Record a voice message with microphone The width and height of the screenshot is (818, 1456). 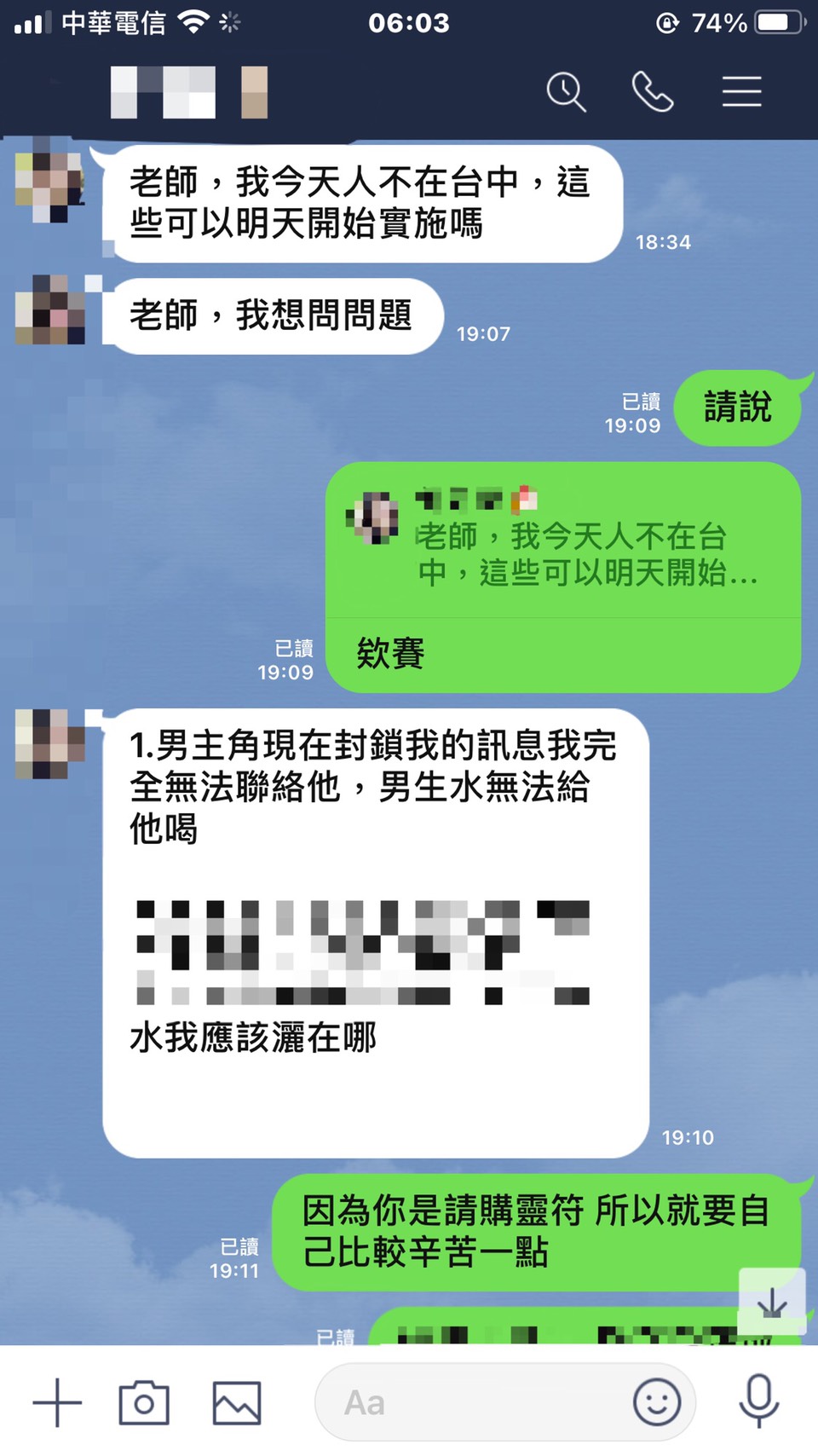pos(758,1401)
